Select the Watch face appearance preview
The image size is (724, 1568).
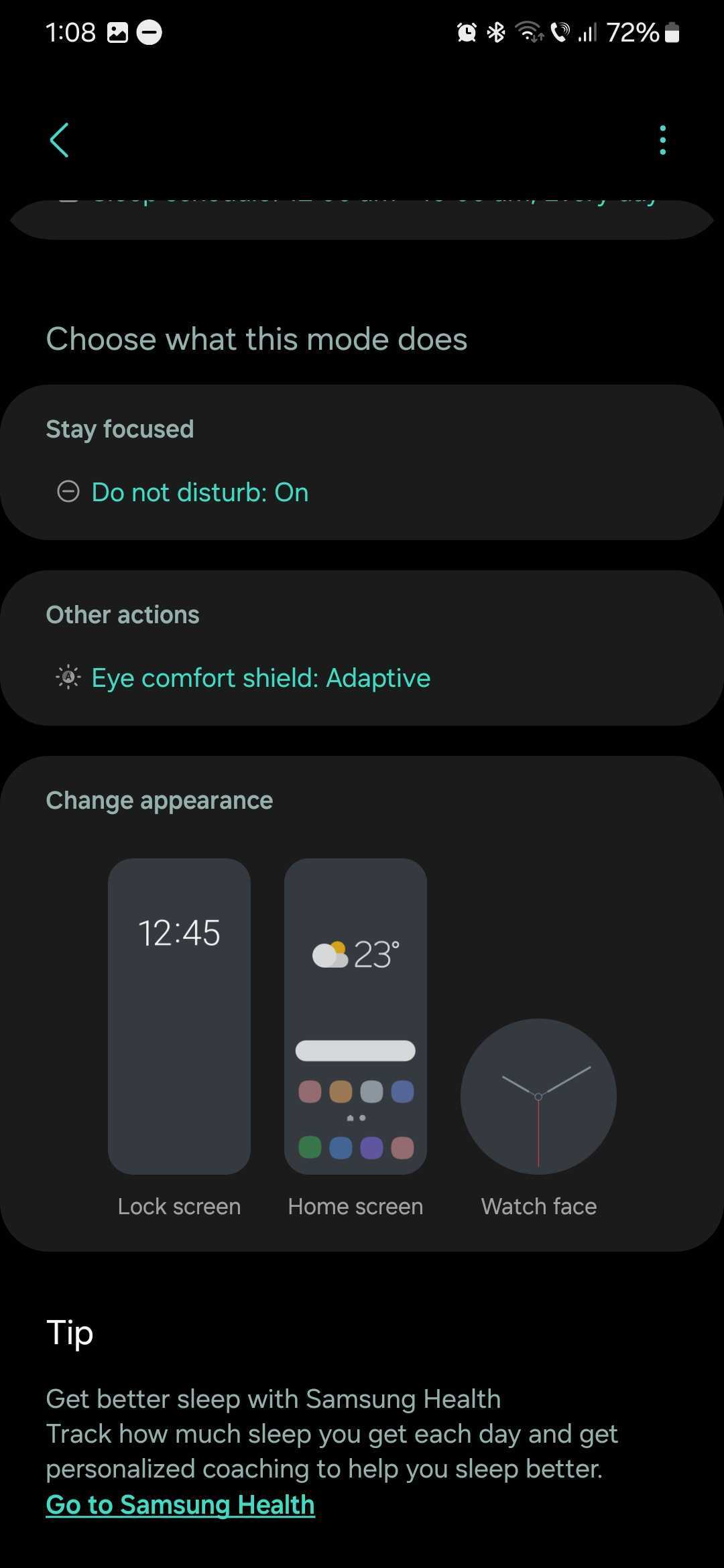click(x=538, y=1096)
